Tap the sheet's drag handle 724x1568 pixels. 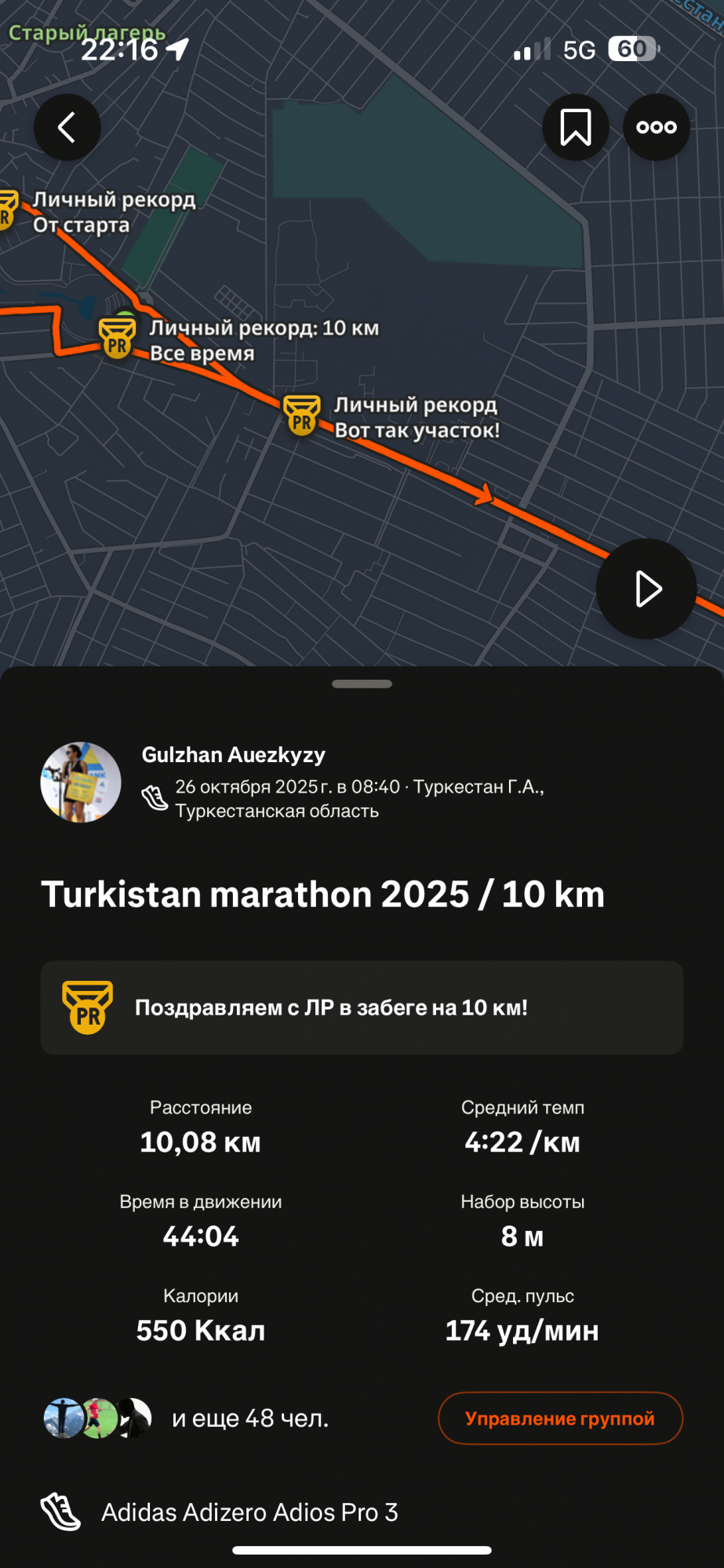(x=362, y=684)
